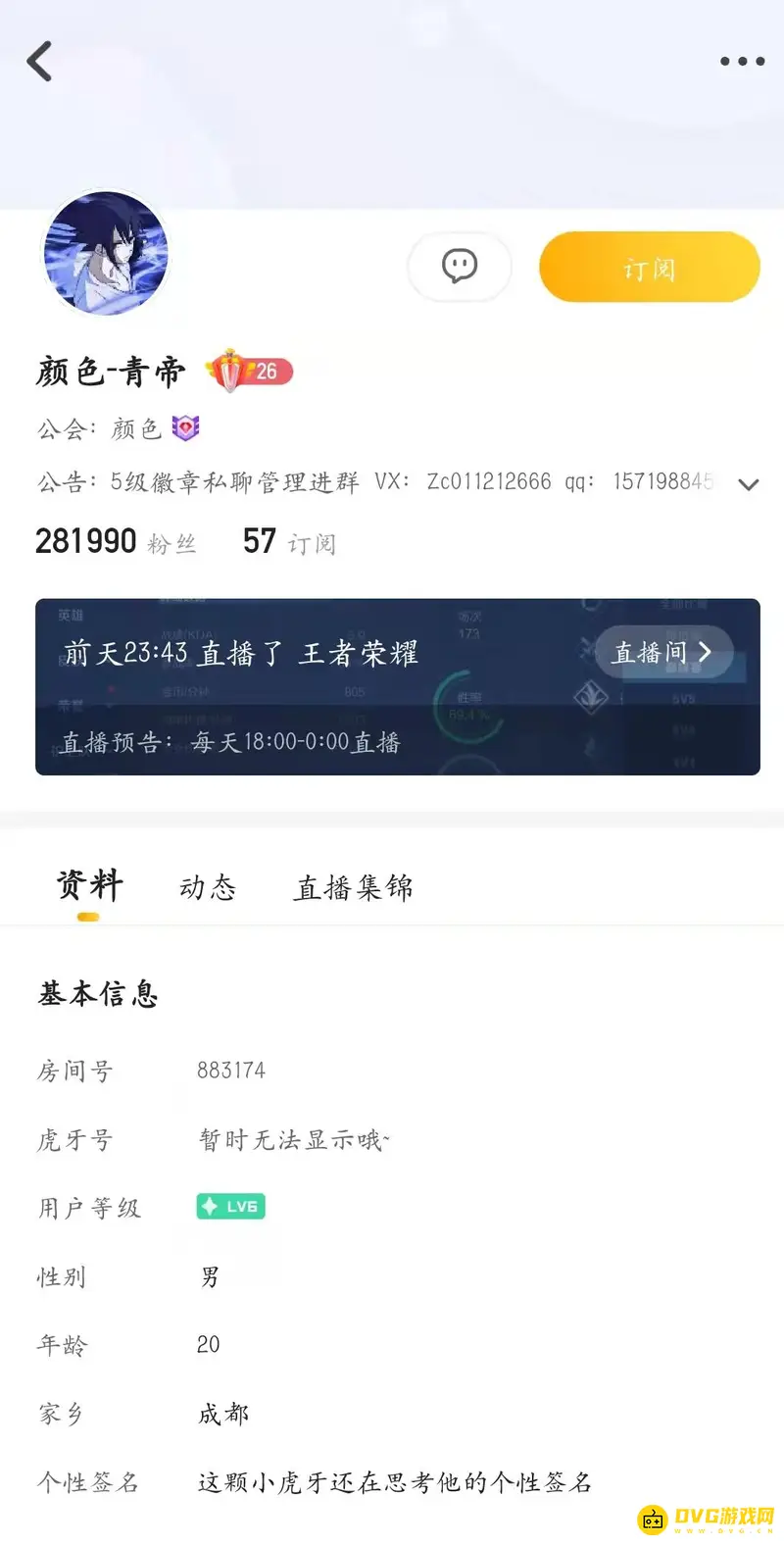Tap the back arrow at top left

(39, 61)
